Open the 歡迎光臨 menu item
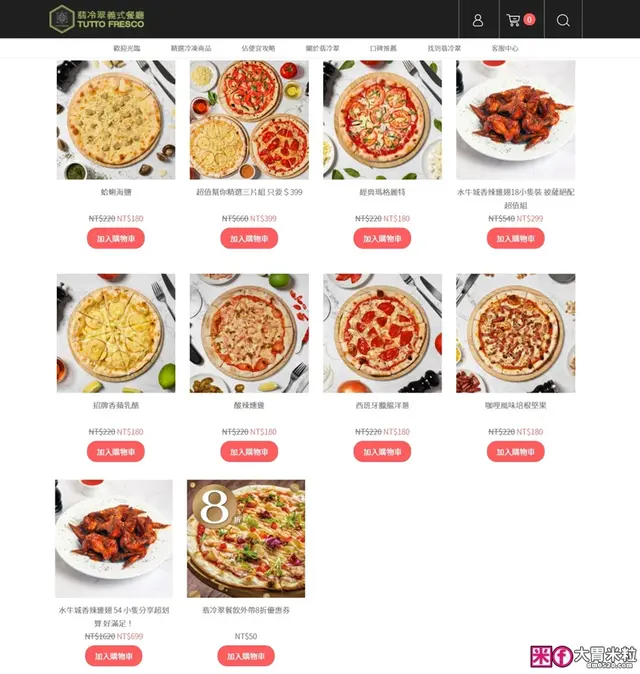Screen dimensions: 640x674 (x=127, y=48)
